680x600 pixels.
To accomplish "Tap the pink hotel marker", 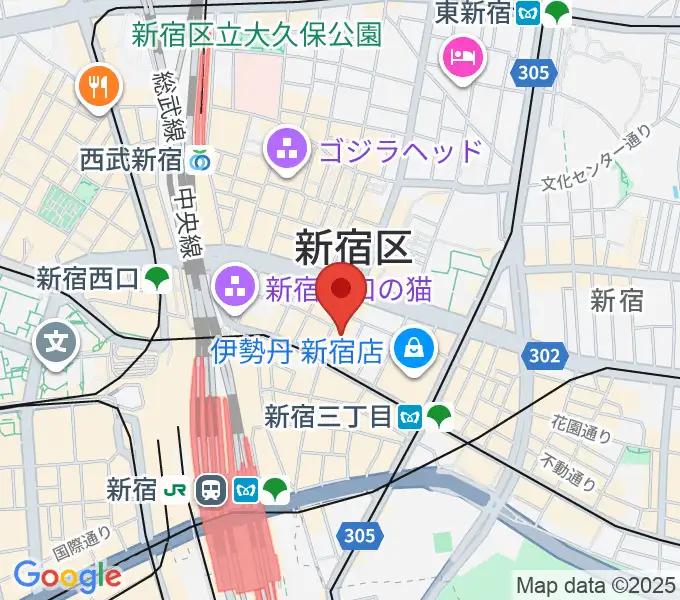I will (x=461, y=53).
